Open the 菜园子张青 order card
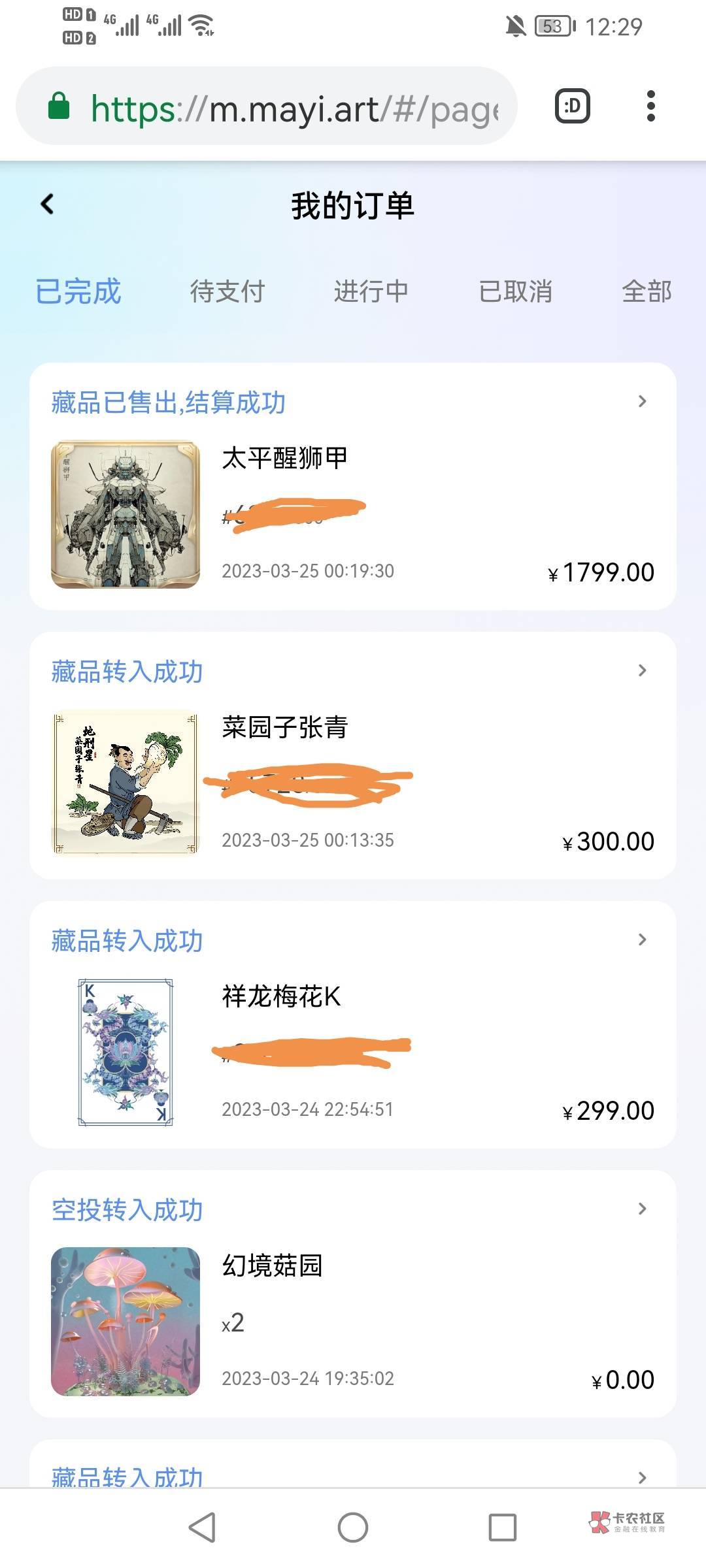 coord(353,755)
